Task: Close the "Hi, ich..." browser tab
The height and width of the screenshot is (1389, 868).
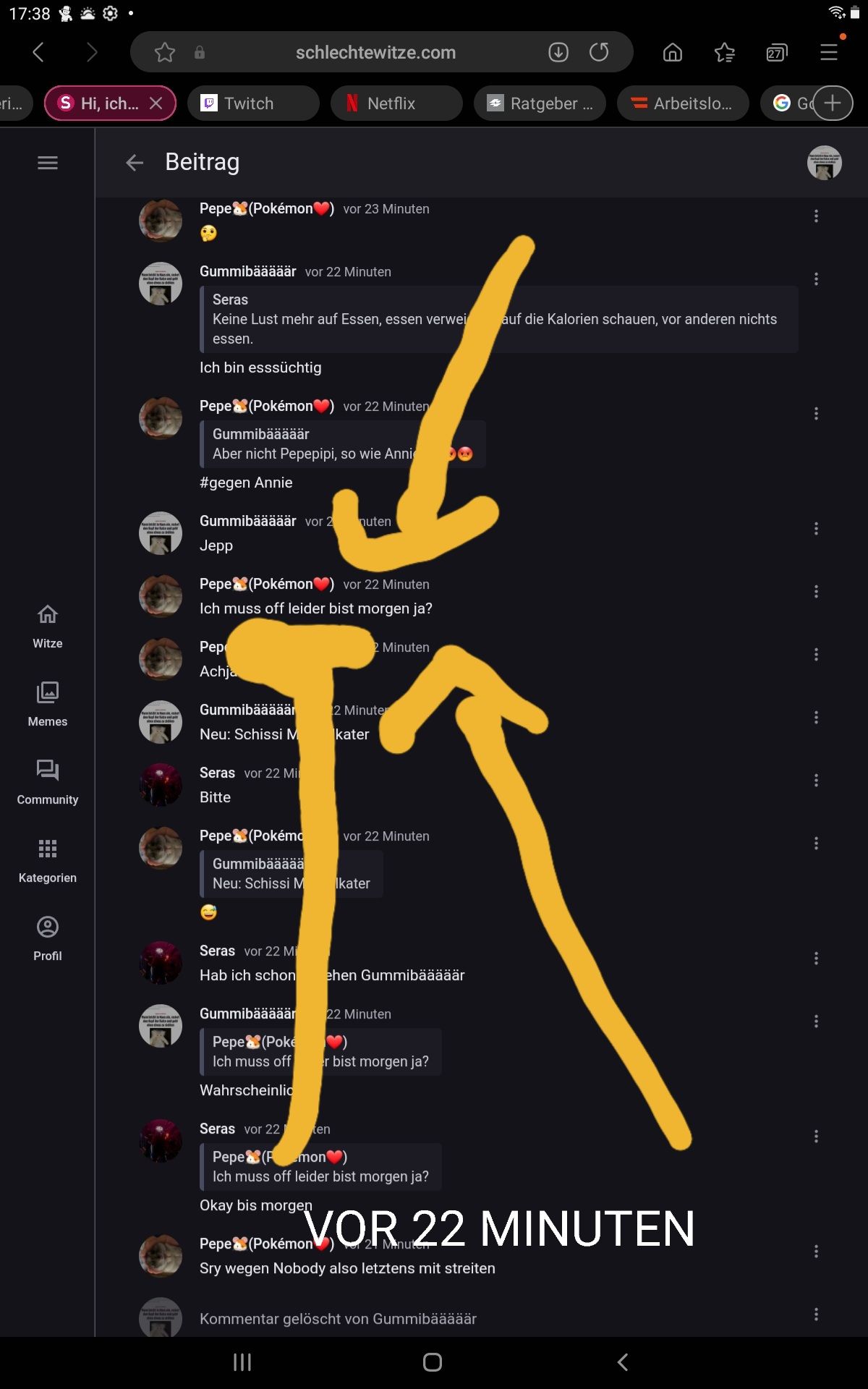Action: (156, 103)
